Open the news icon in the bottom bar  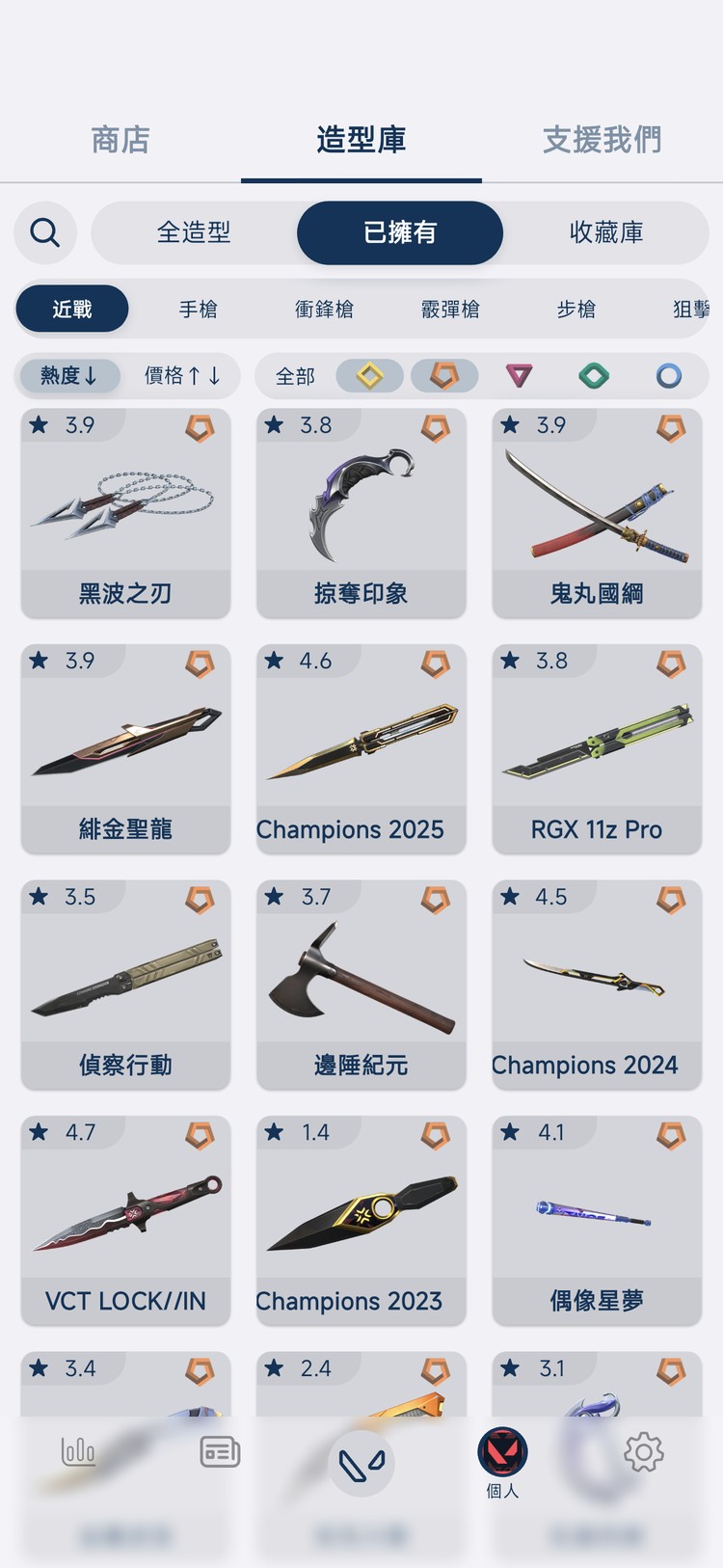[219, 1450]
